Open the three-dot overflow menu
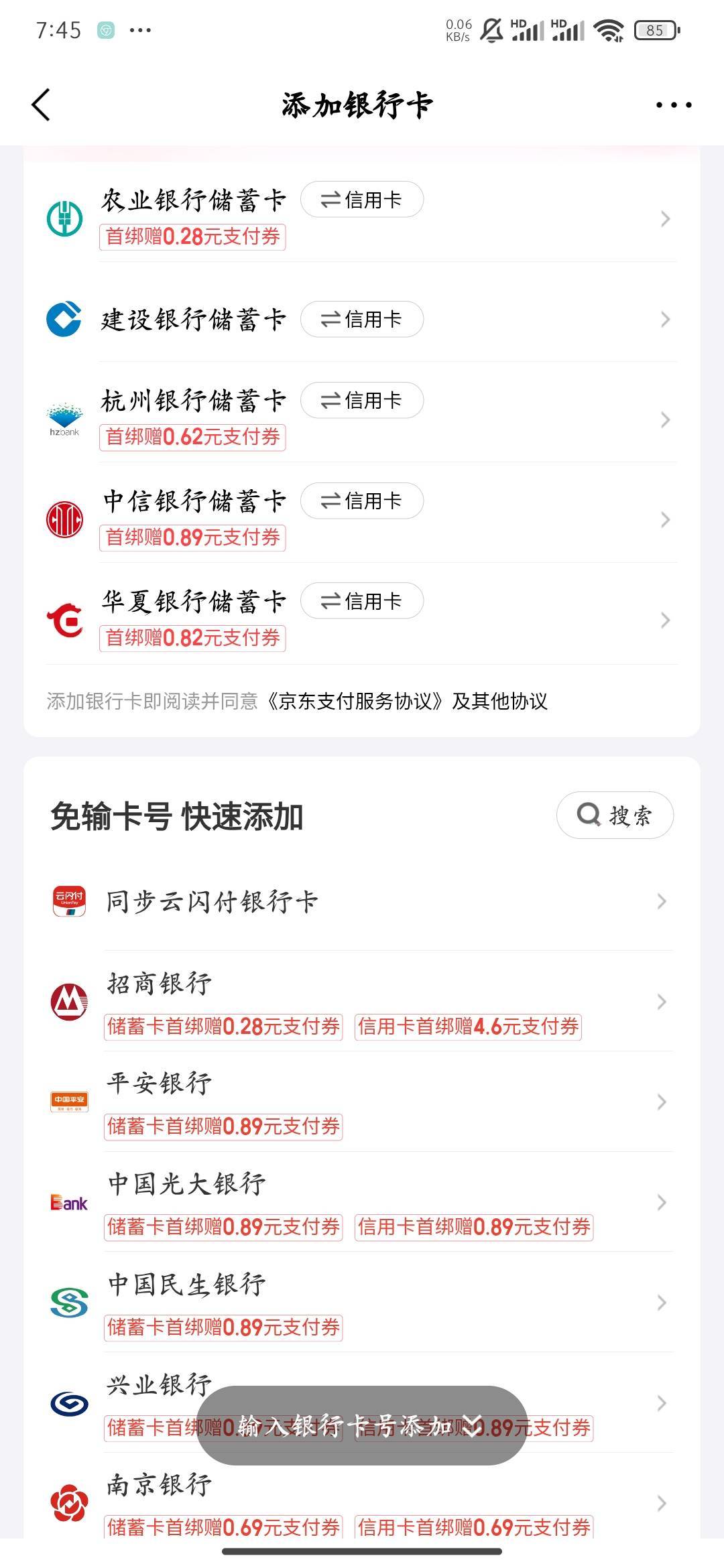 [673, 105]
